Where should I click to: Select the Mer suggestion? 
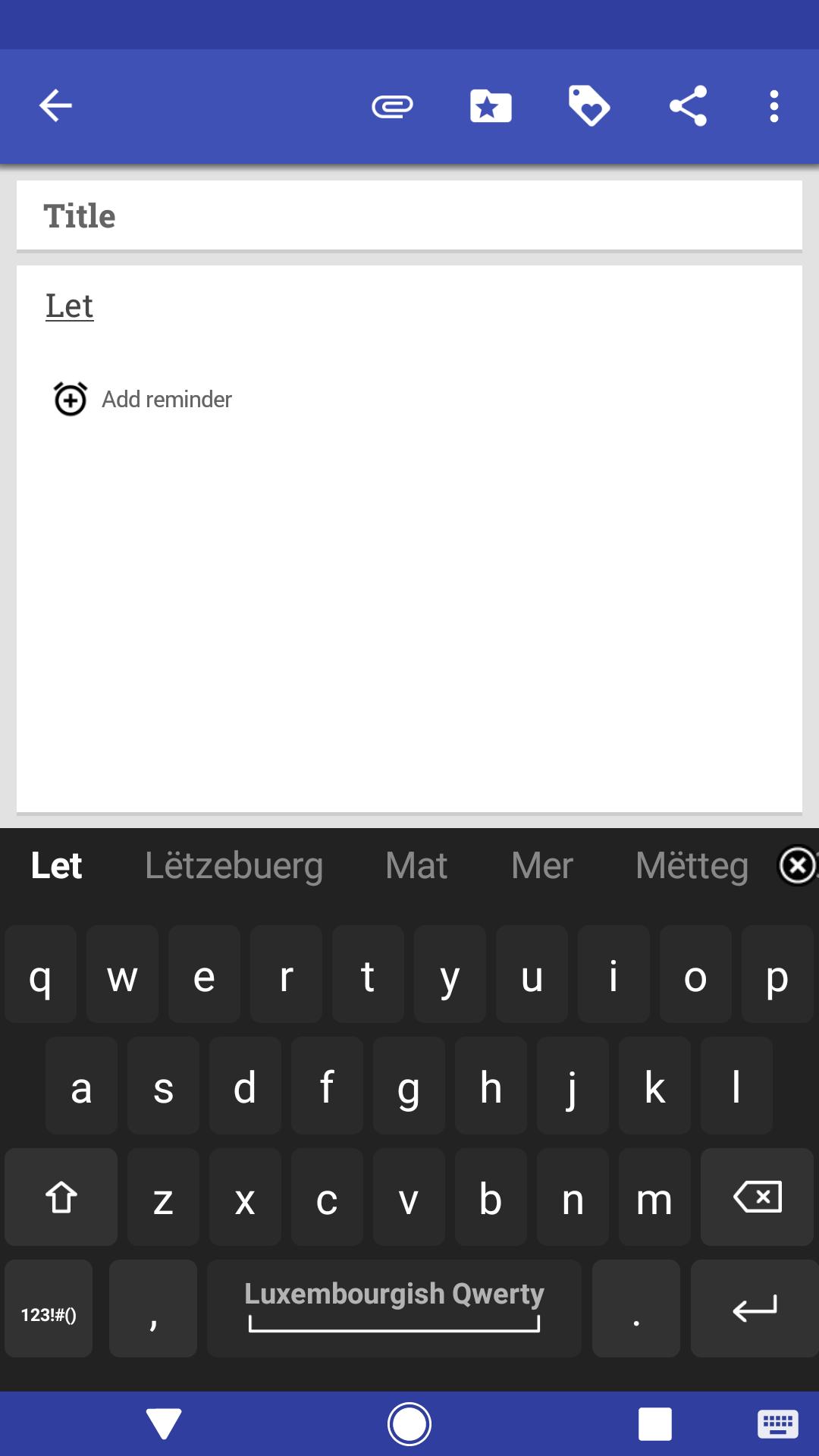541,865
